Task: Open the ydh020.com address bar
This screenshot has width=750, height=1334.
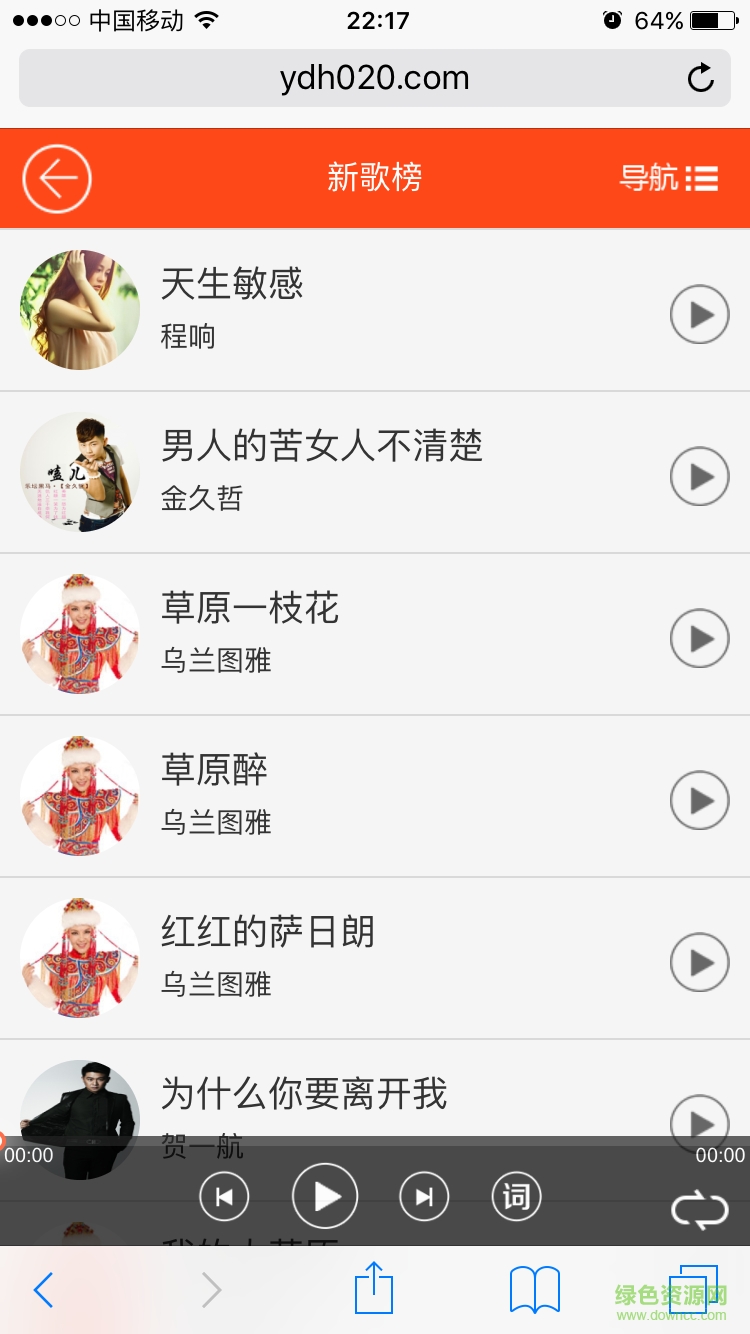Action: coord(374,77)
